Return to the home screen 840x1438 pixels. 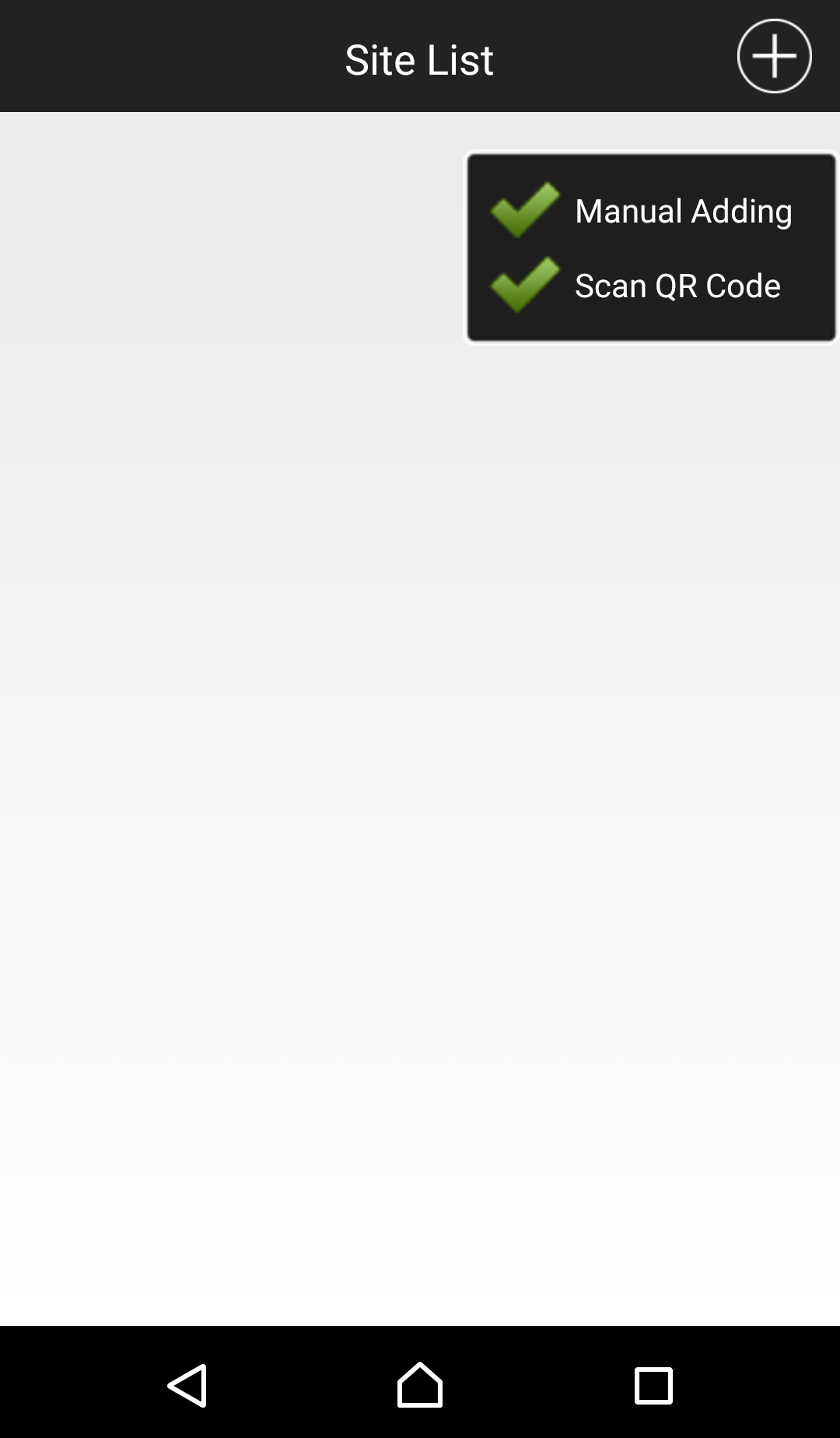point(420,1385)
